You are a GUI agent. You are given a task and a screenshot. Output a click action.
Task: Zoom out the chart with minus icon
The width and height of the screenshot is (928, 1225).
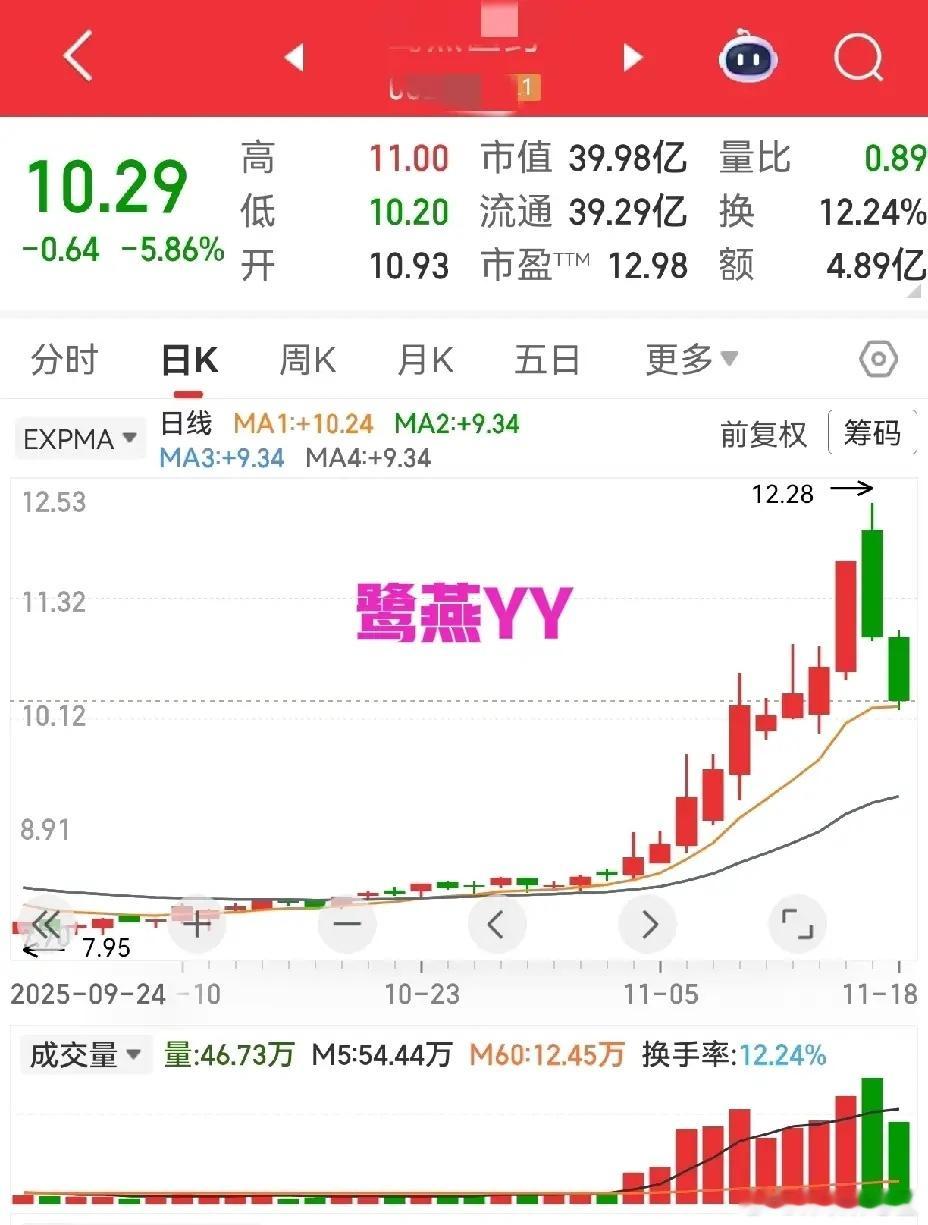click(347, 923)
